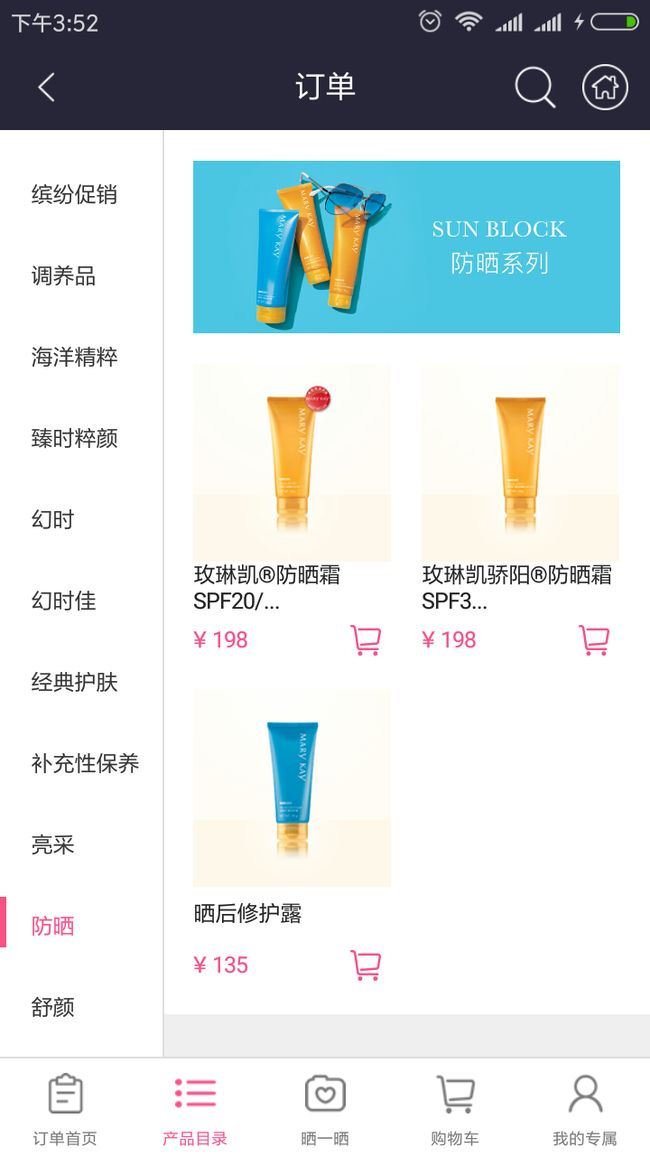Go back using the top-left arrow
Viewport: 650px width, 1156px height.
tap(46, 87)
